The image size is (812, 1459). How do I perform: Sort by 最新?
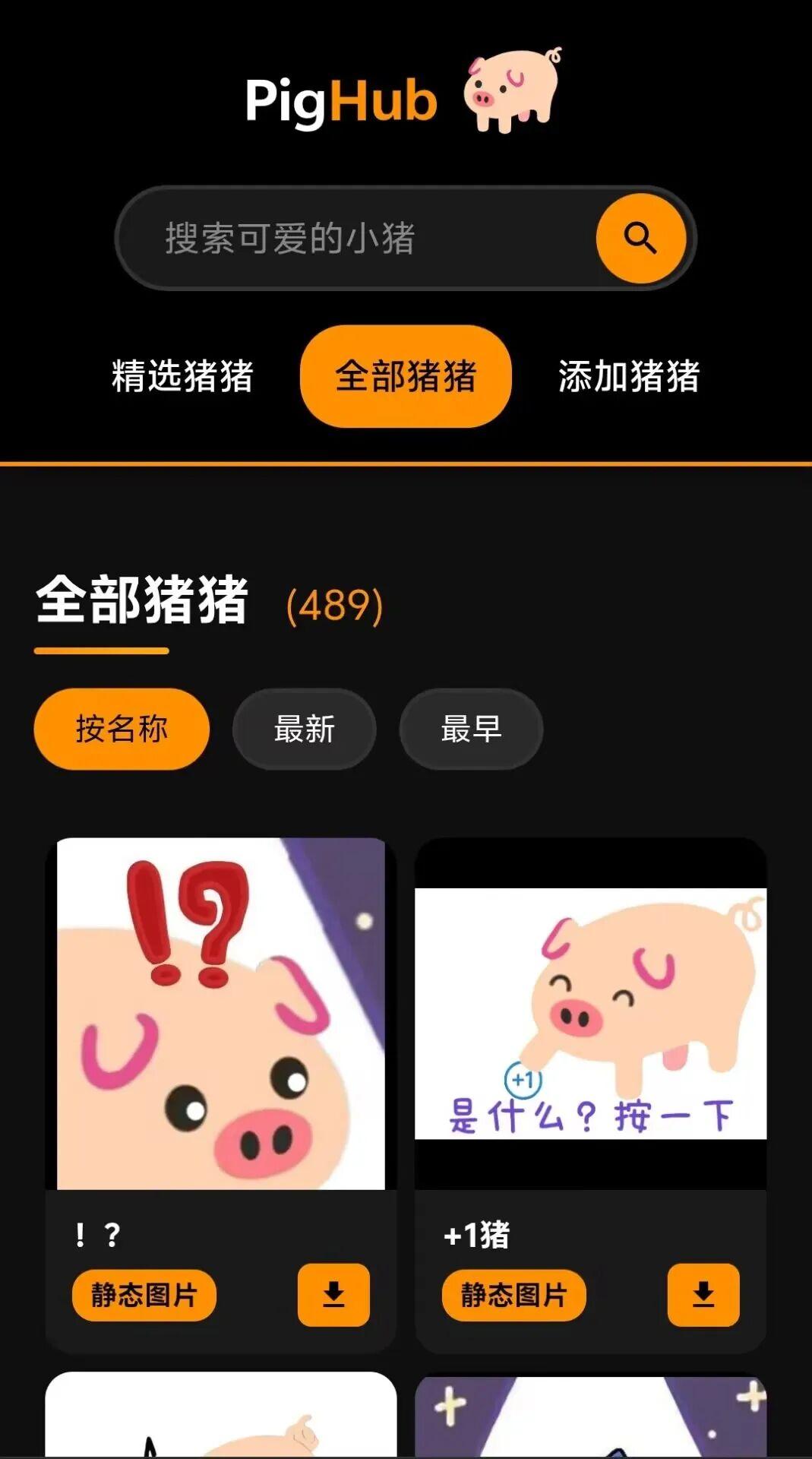pyautogui.click(x=304, y=729)
